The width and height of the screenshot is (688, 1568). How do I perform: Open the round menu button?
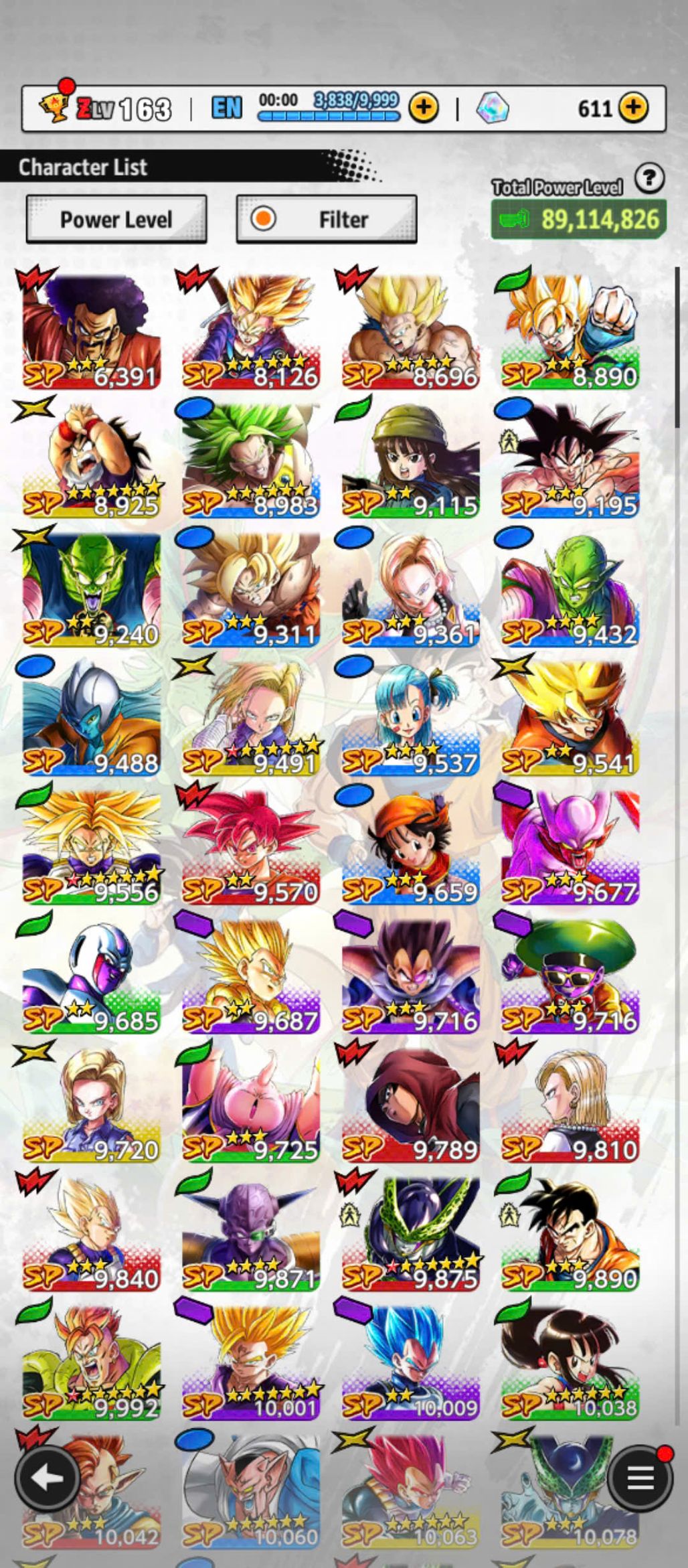click(640, 1478)
